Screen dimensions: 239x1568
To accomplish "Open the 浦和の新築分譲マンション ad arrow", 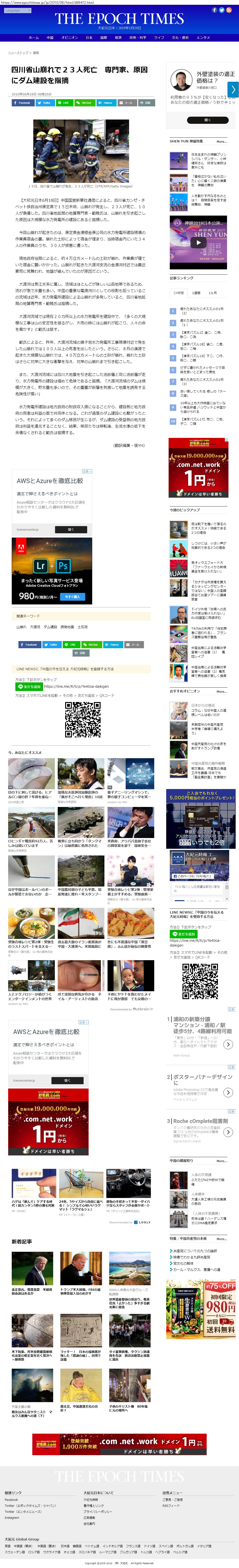I will (228, 1044).
